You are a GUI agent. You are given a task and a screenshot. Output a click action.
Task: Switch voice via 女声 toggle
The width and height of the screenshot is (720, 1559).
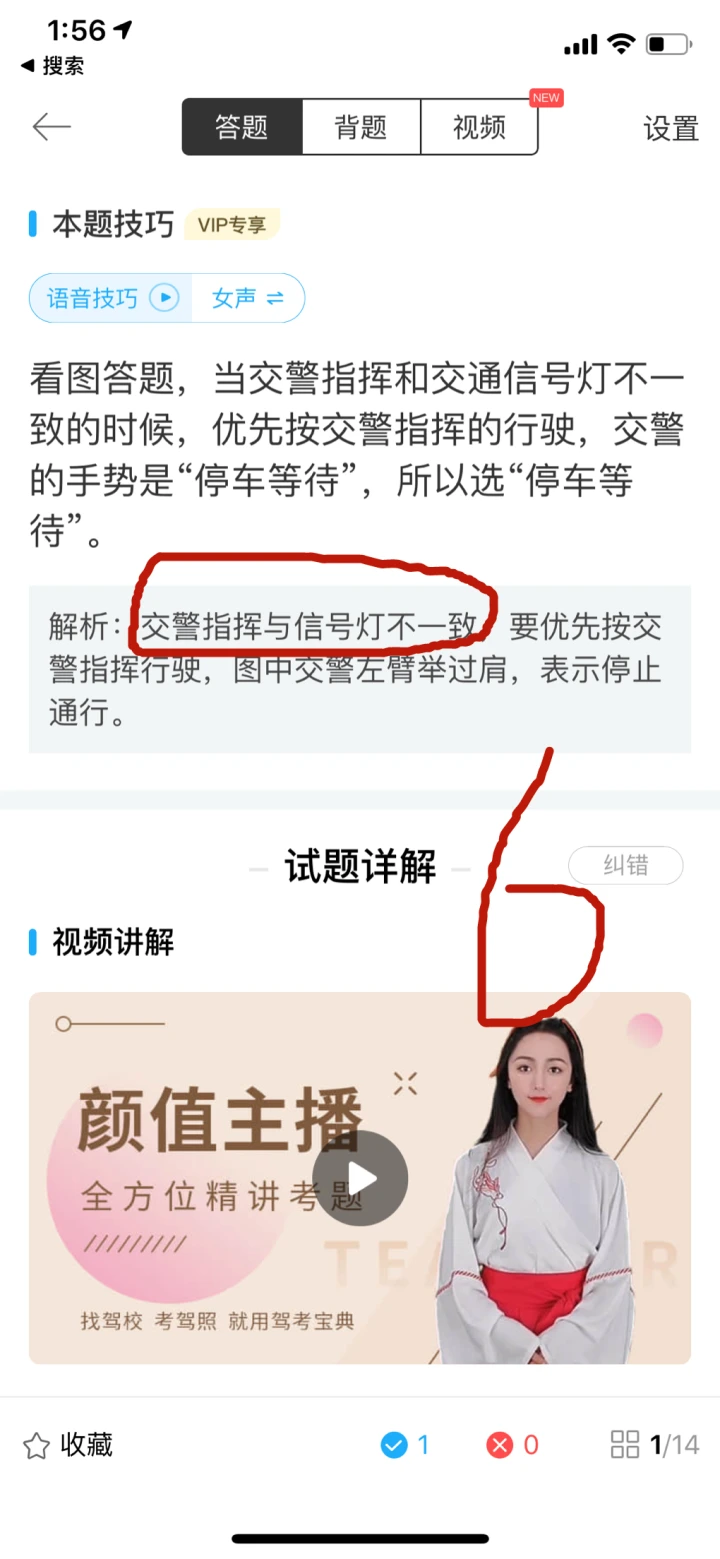(248, 298)
